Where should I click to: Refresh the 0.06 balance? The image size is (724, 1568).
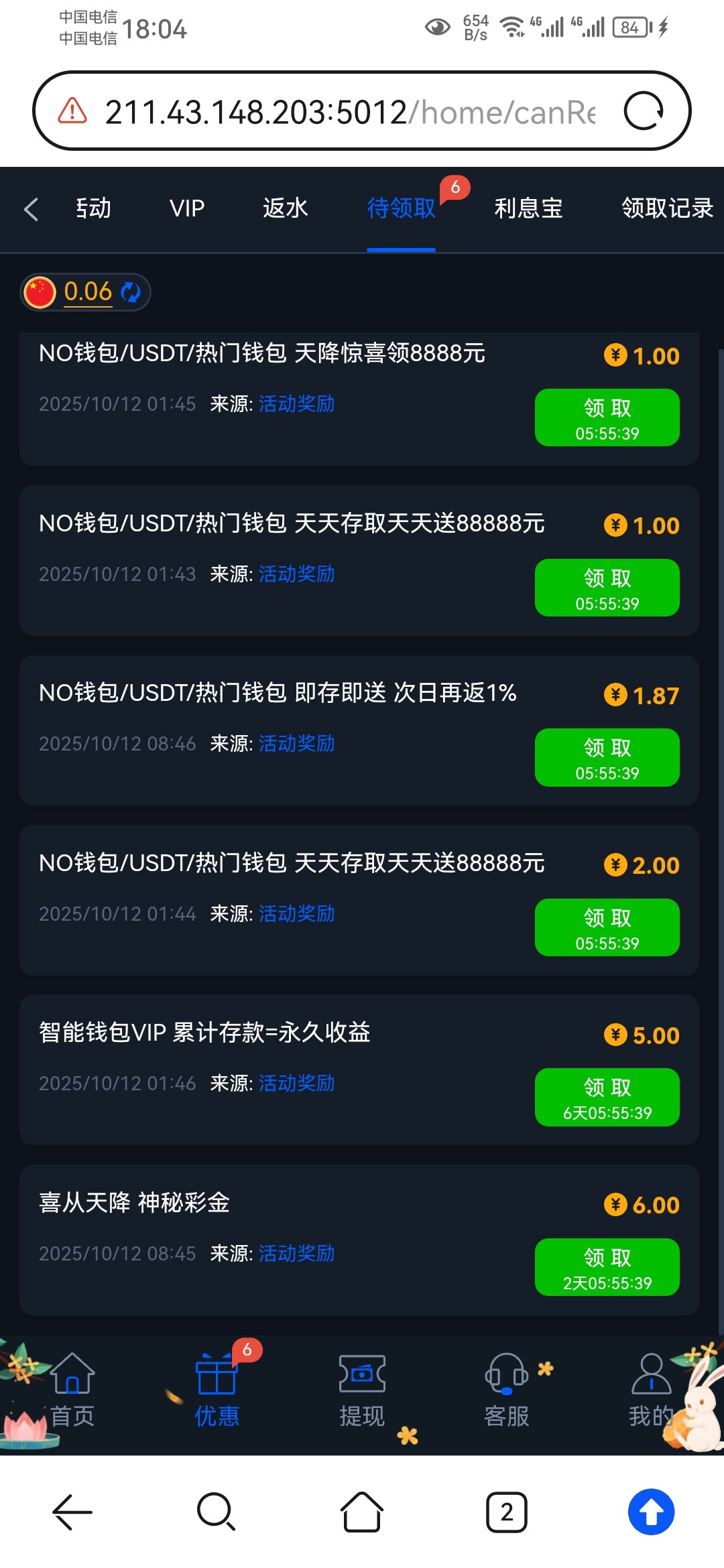[x=131, y=292]
